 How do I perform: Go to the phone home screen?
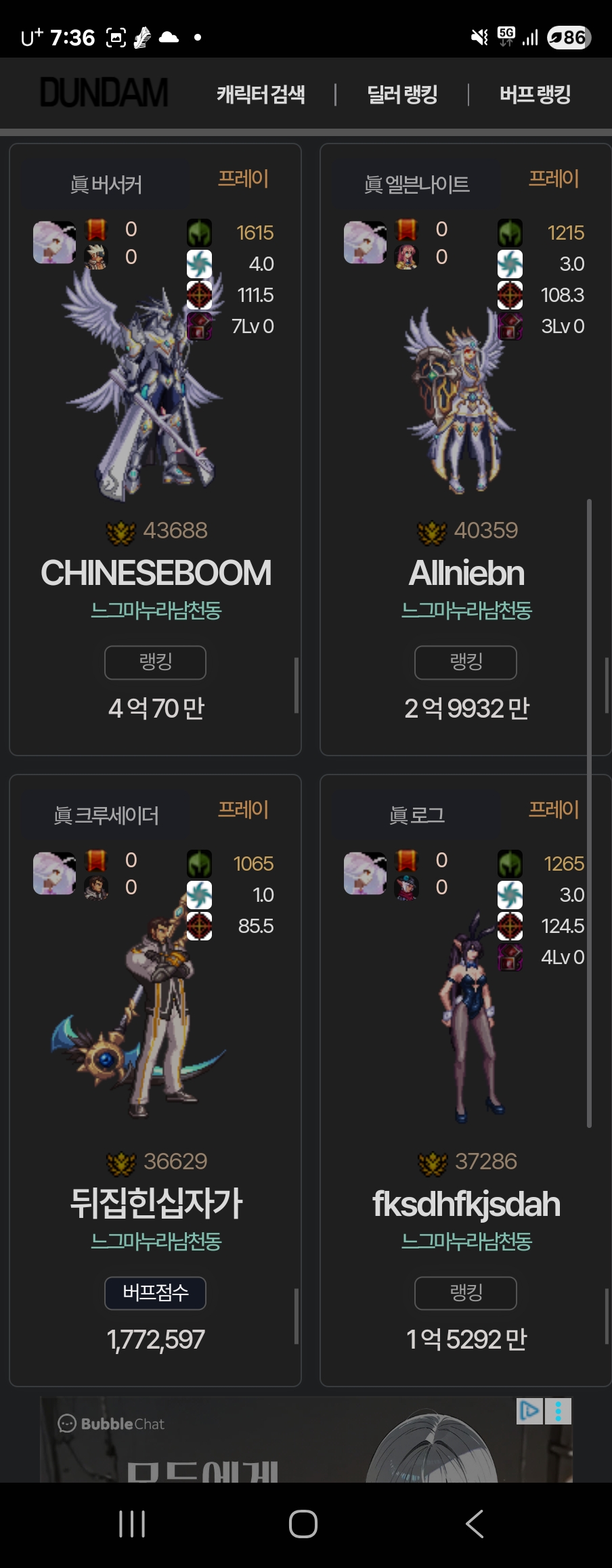point(303,1524)
